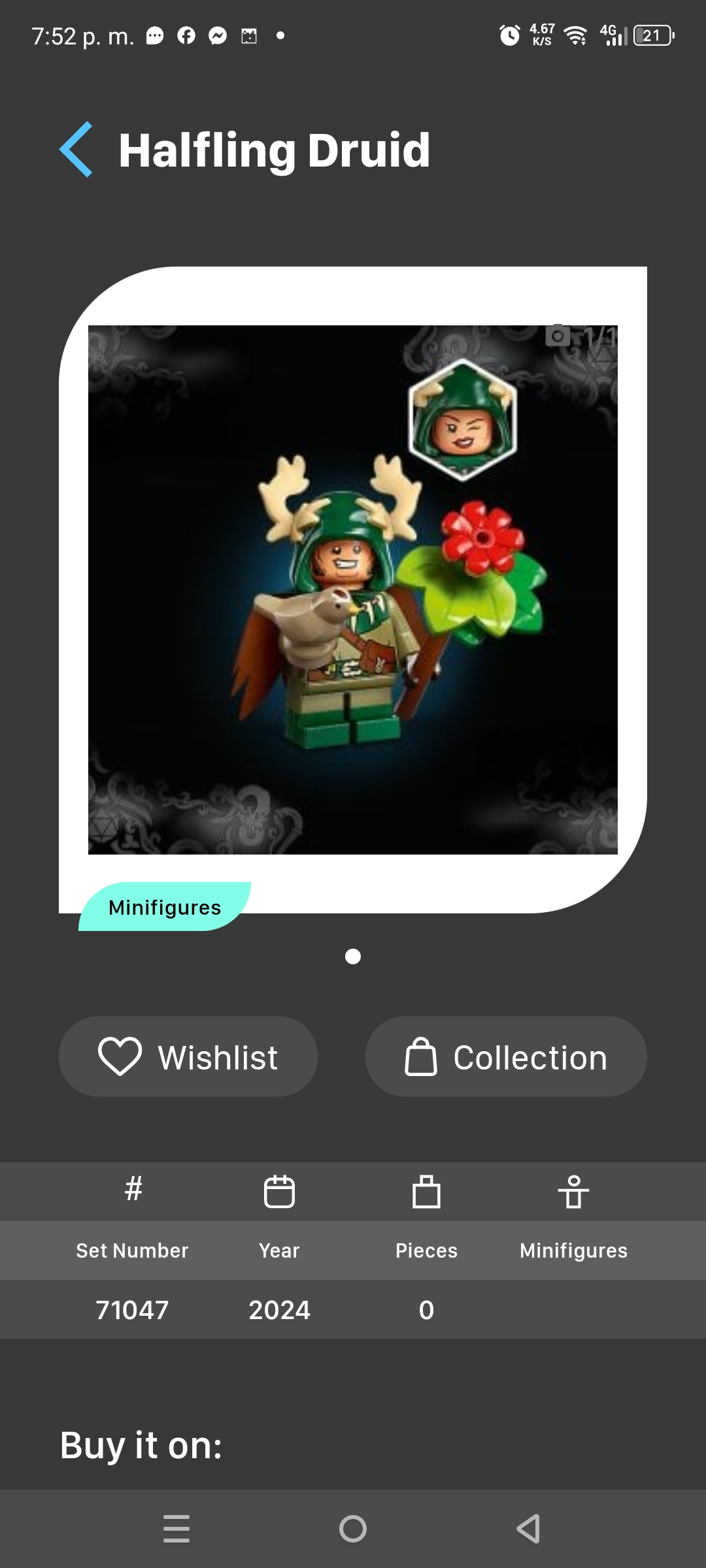This screenshot has width=706, height=1568.
Task: Open the Halfling Druid minifigure image
Action: point(353,589)
